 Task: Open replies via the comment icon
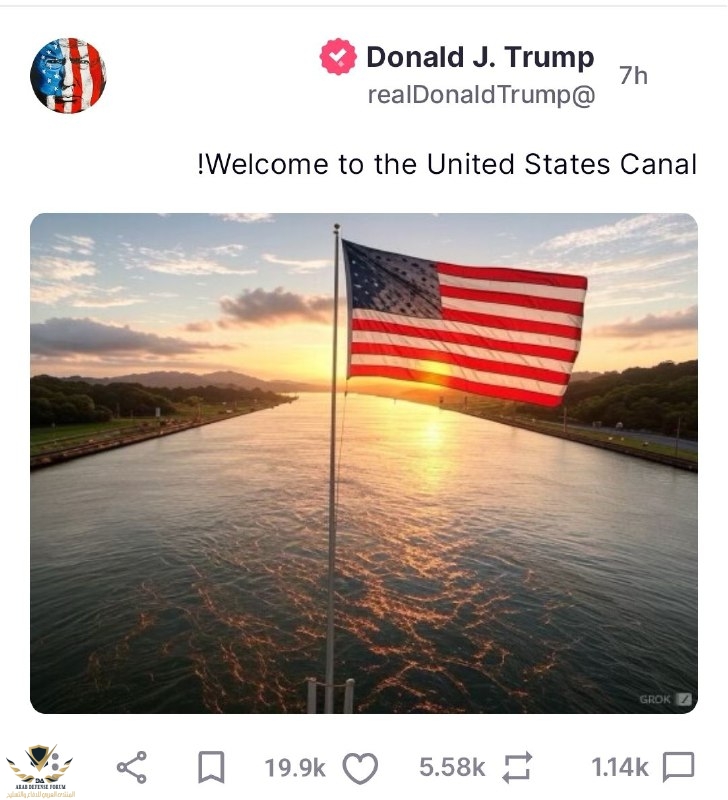[678, 768]
